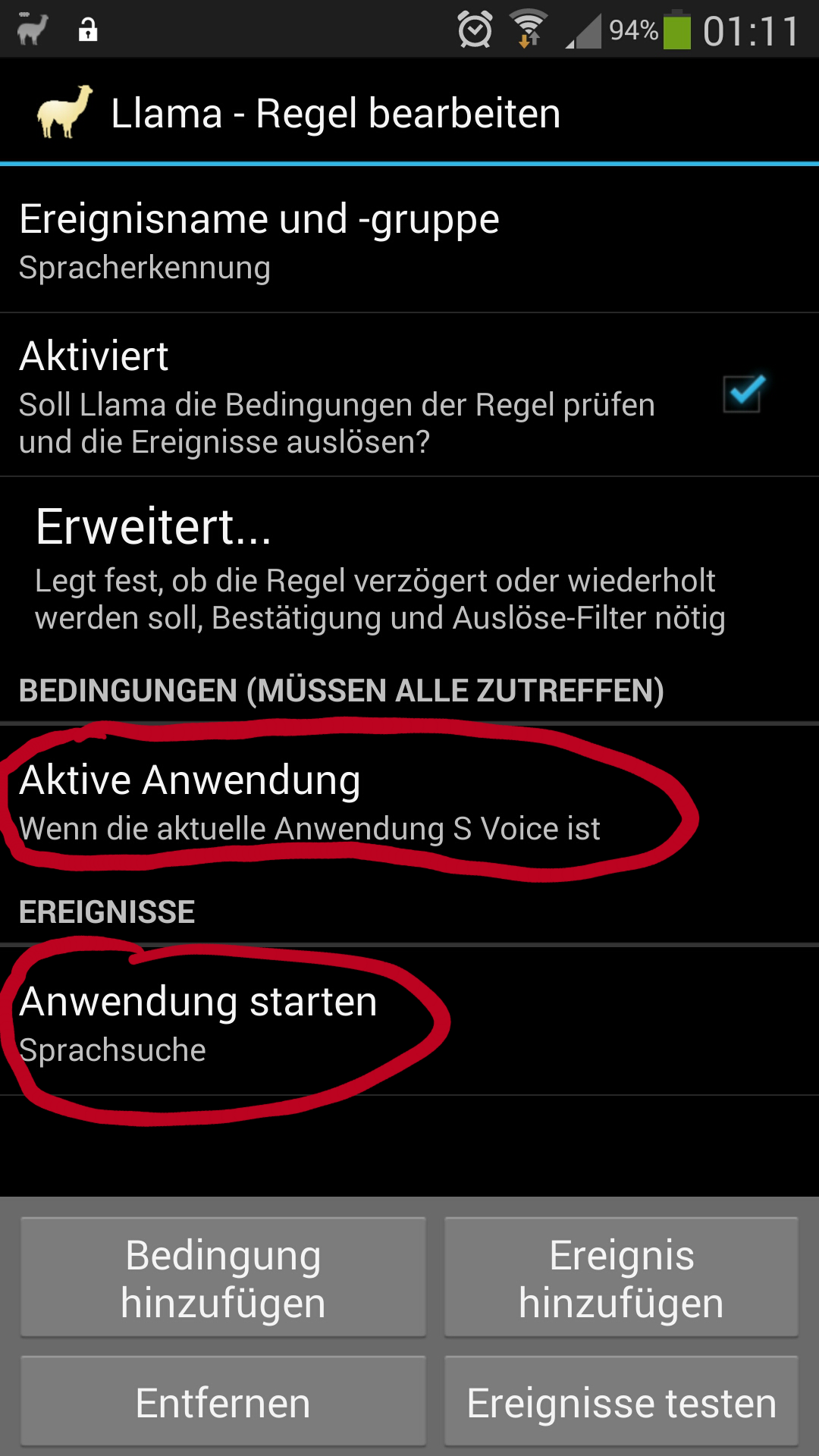Viewport: 819px width, 1456px height.
Task: Toggle the Aktiviert checkbox
Action: (742, 394)
